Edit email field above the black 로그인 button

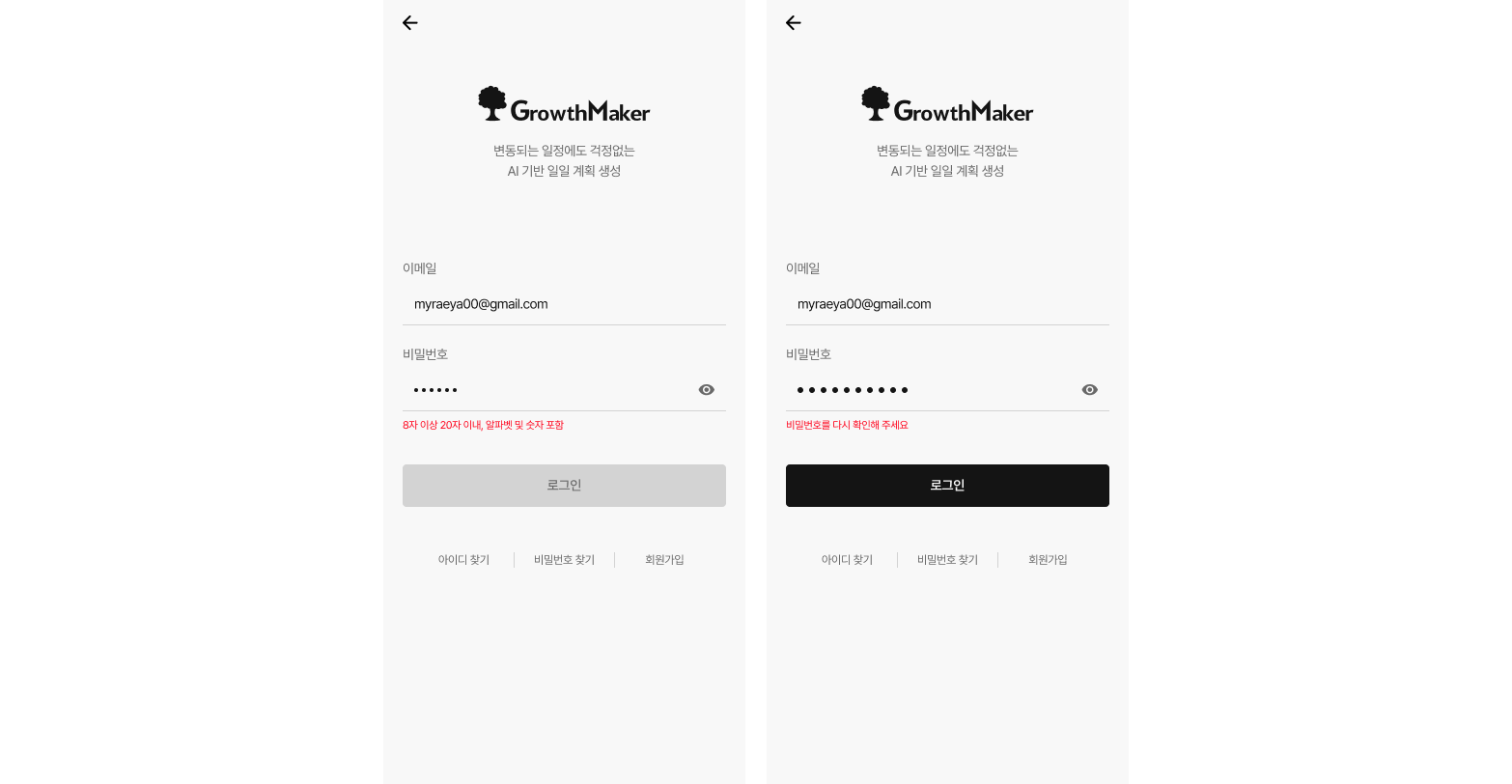946,304
